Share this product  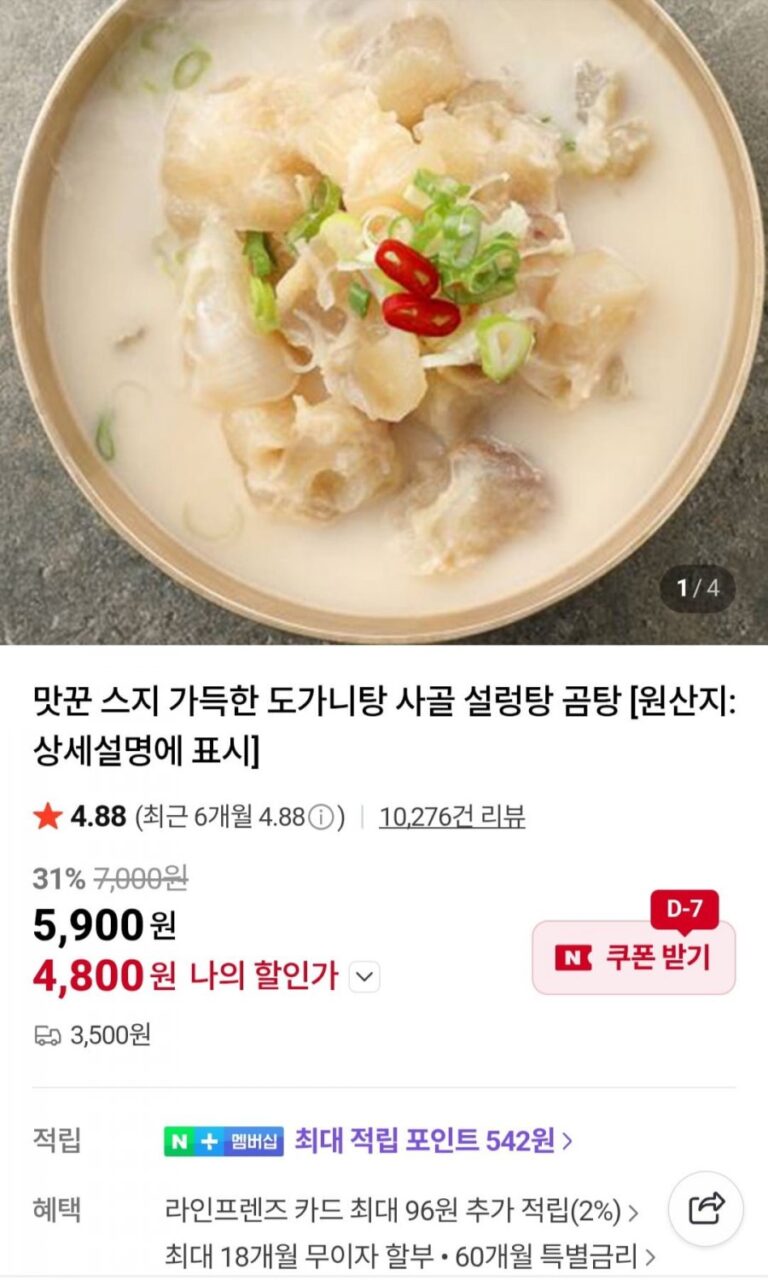706,1209
